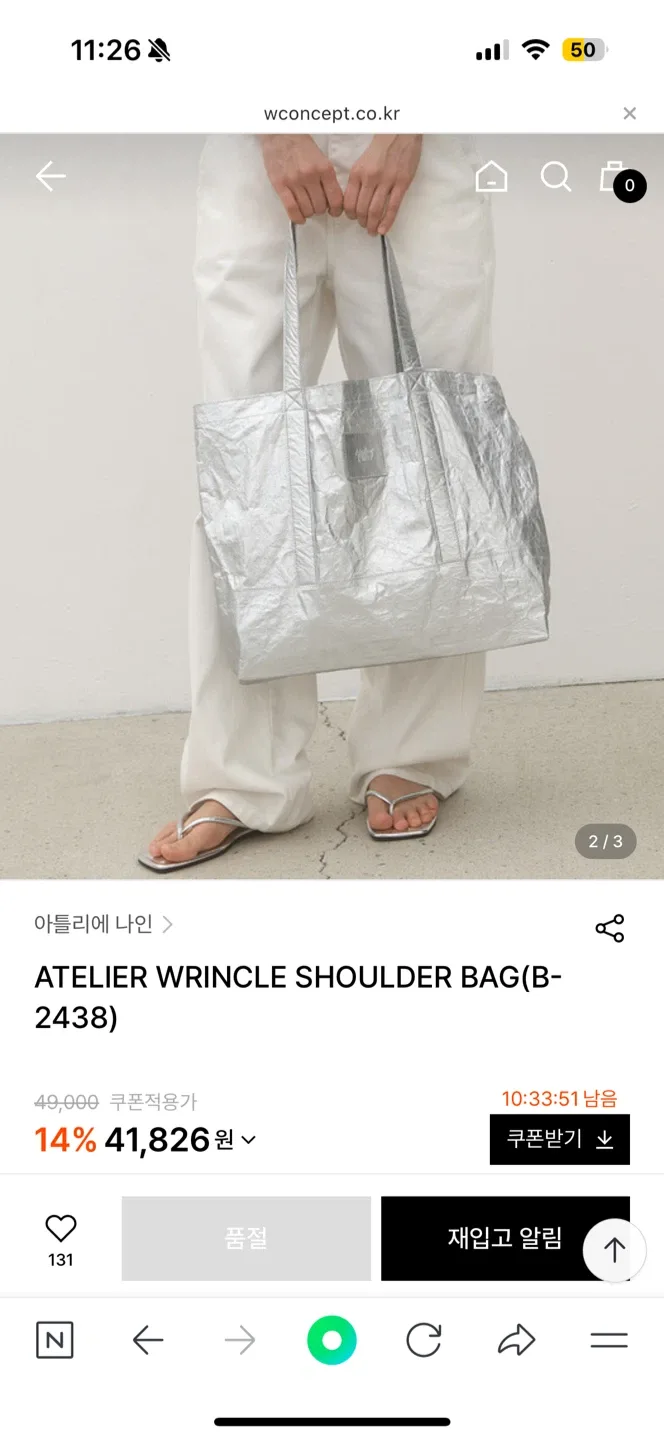Open the Naver N home button
The image size is (664, 1440).
54,1340
